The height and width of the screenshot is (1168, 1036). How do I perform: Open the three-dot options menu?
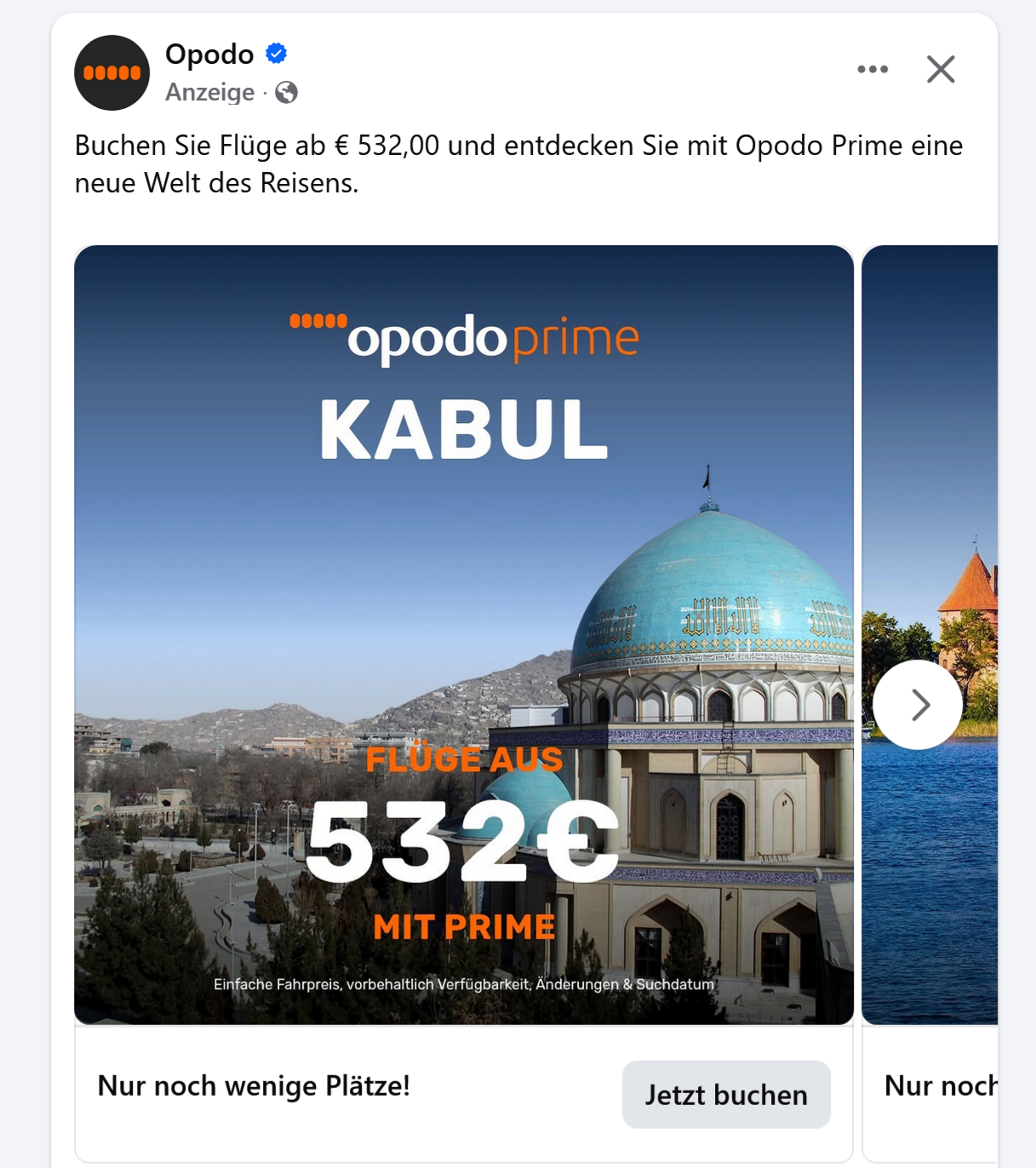tap(873, 69)
